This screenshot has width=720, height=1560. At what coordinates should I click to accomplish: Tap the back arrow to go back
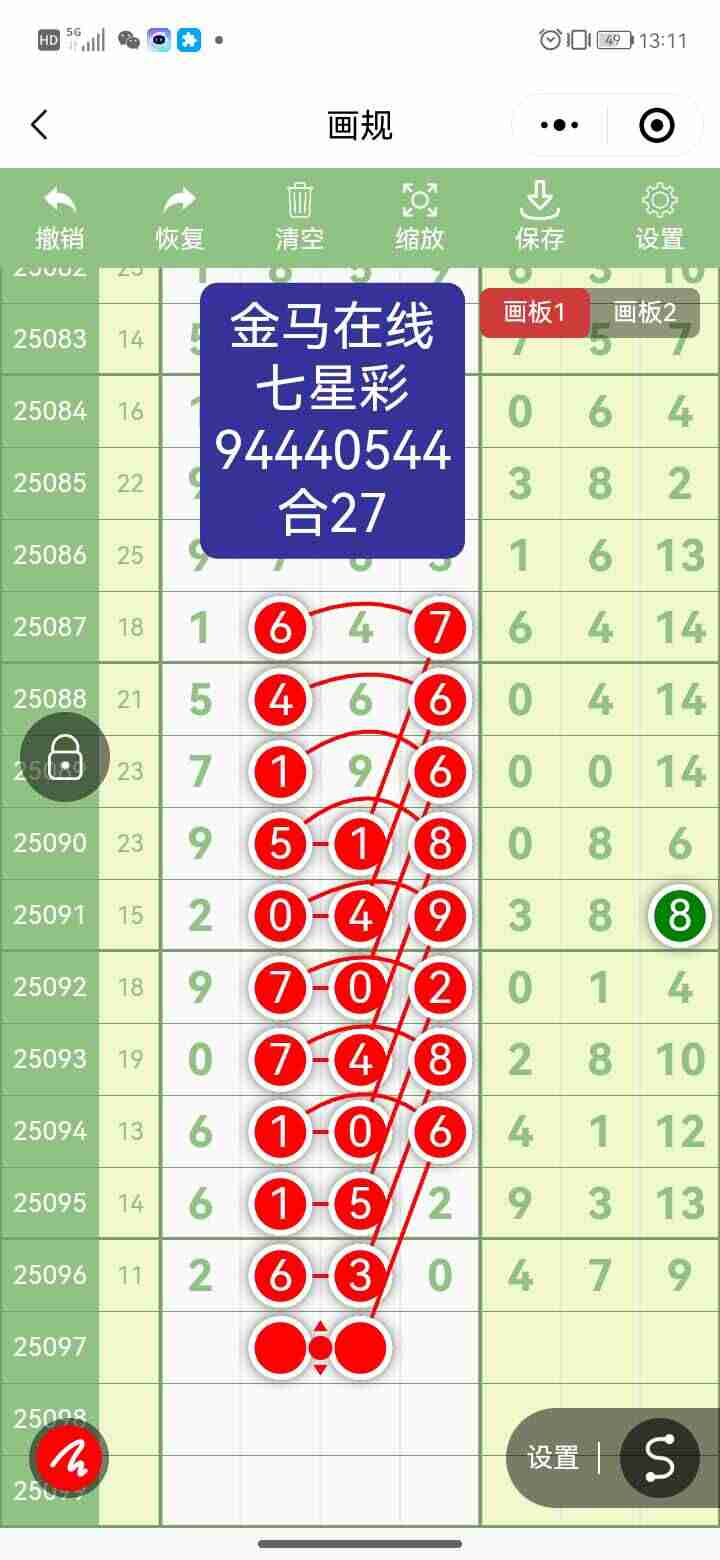(38, 124)
